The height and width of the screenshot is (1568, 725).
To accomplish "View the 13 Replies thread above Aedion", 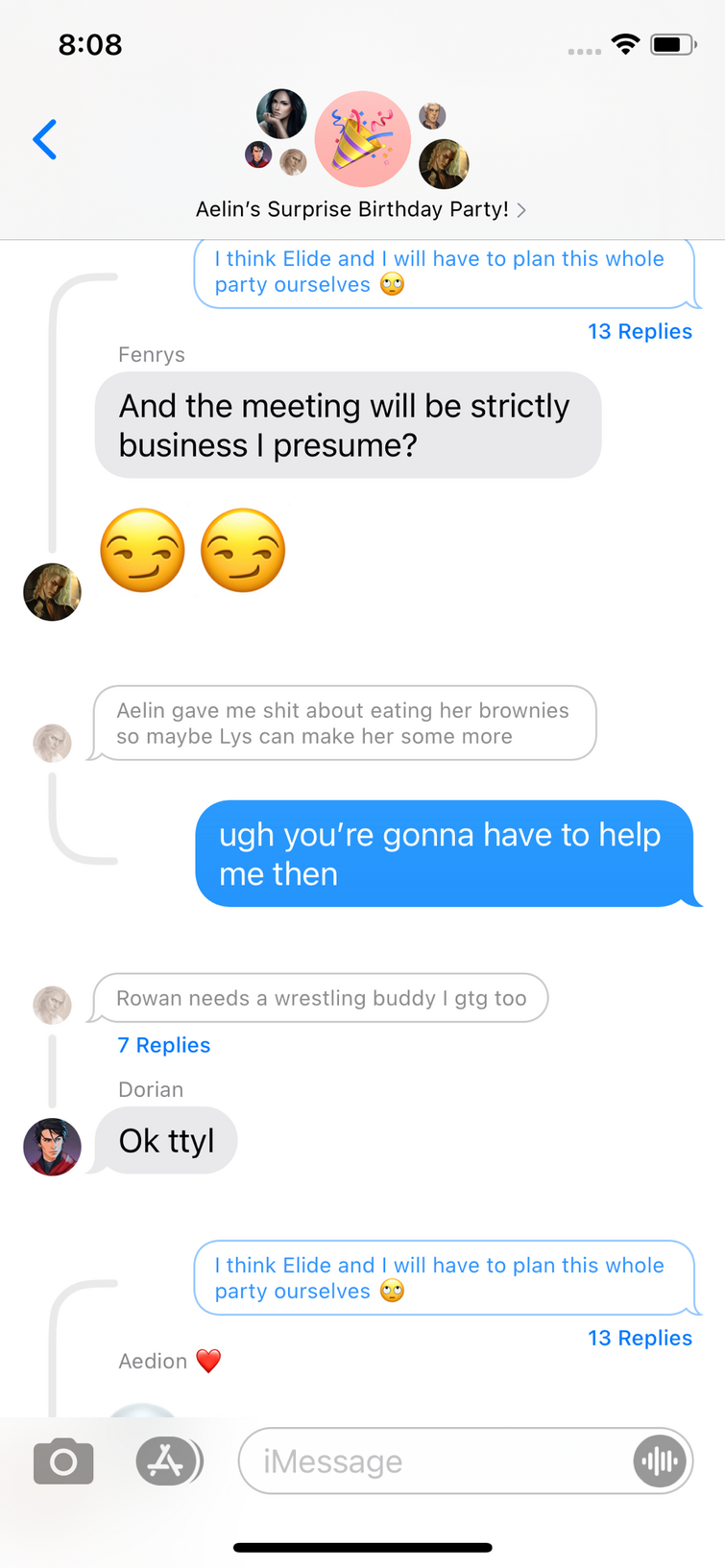I will 640,1338.
